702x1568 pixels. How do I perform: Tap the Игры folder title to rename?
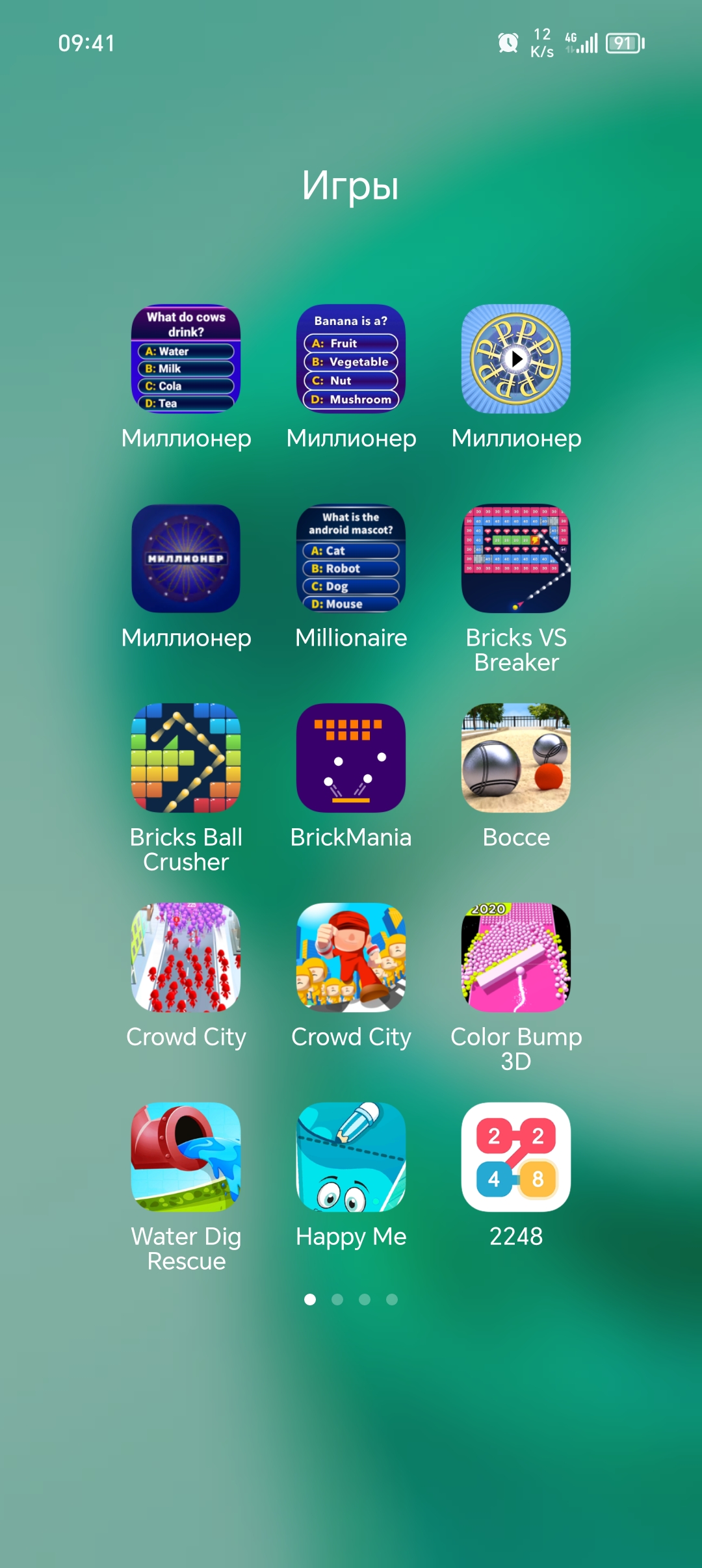350,186
